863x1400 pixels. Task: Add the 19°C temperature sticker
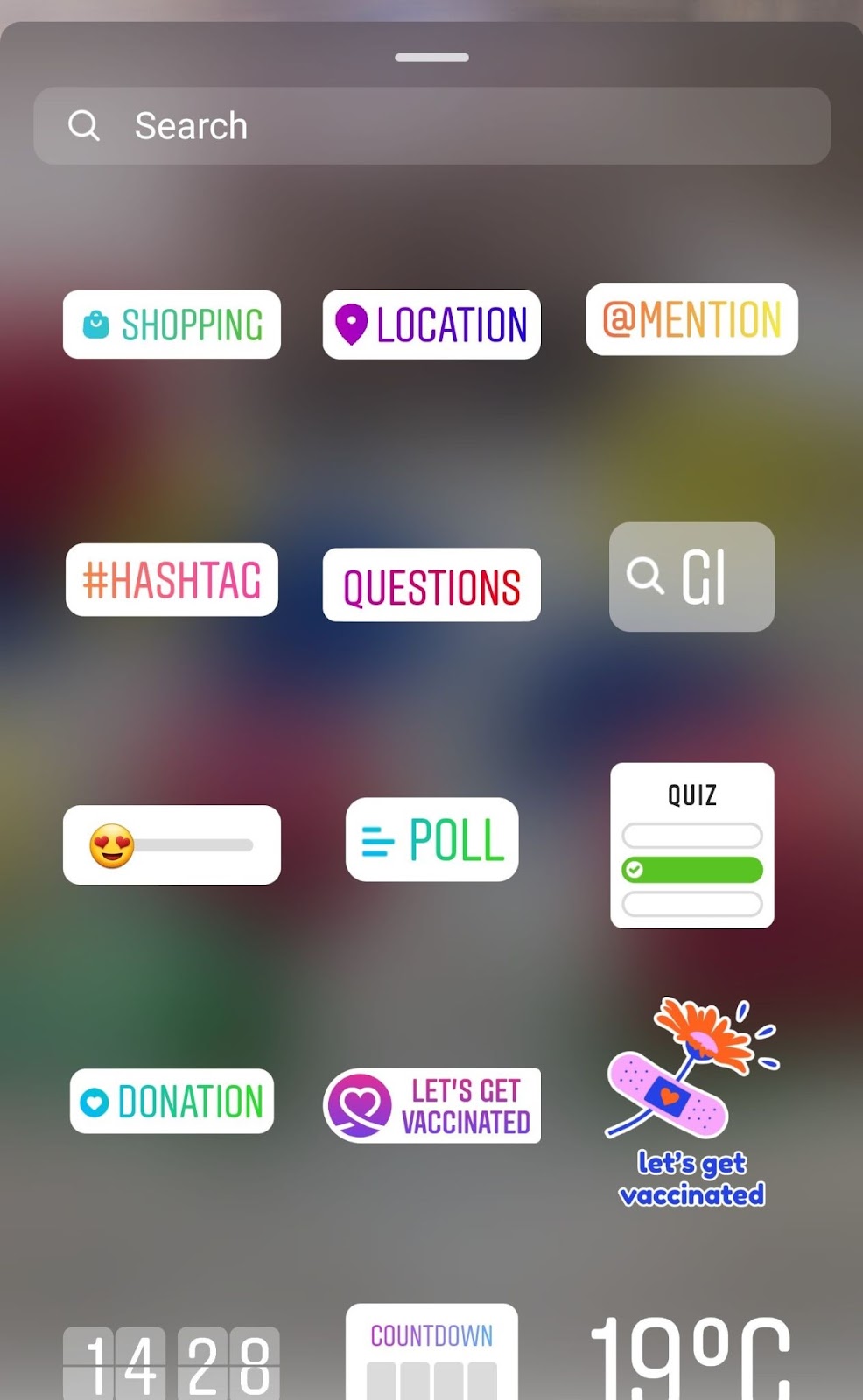point(691,1358)
